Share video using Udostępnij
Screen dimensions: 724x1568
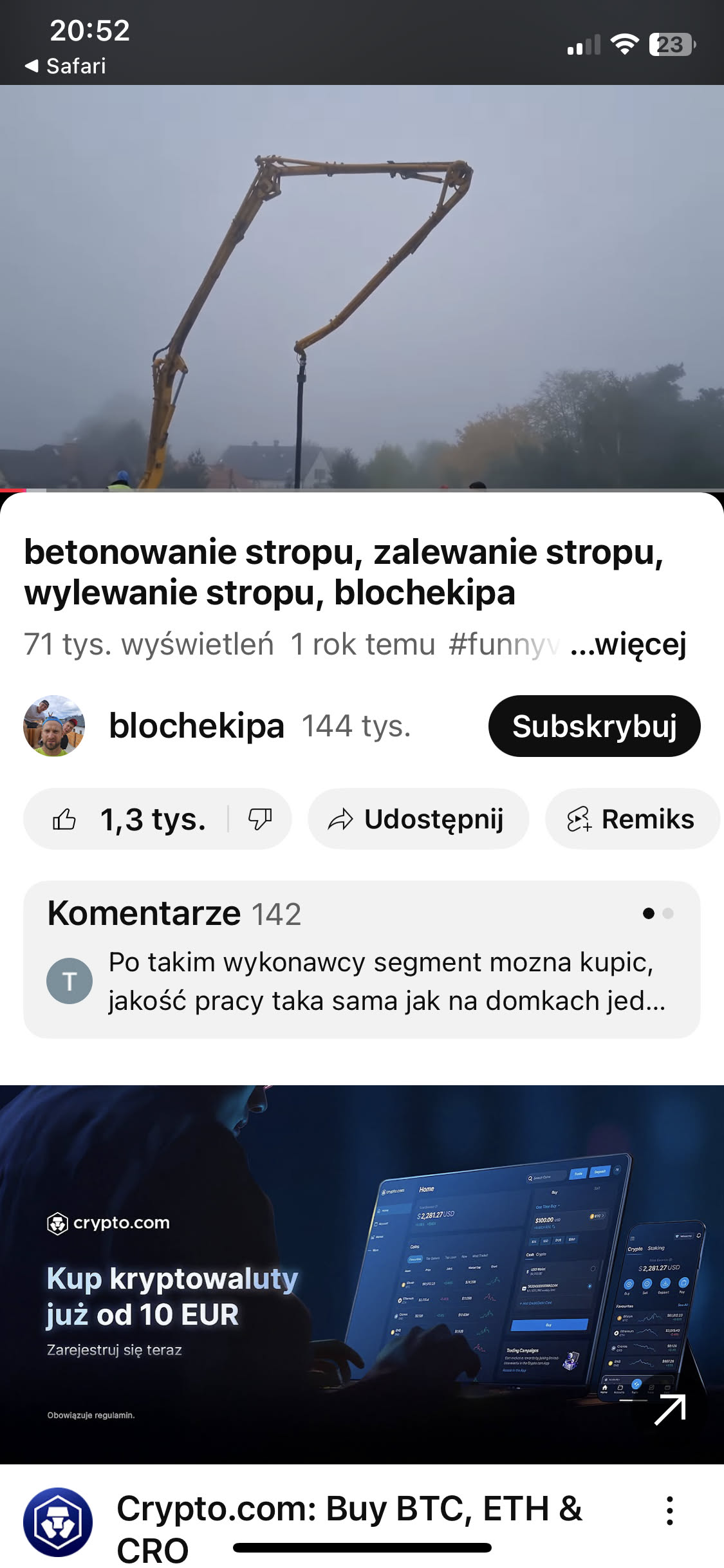click(418, 819)
